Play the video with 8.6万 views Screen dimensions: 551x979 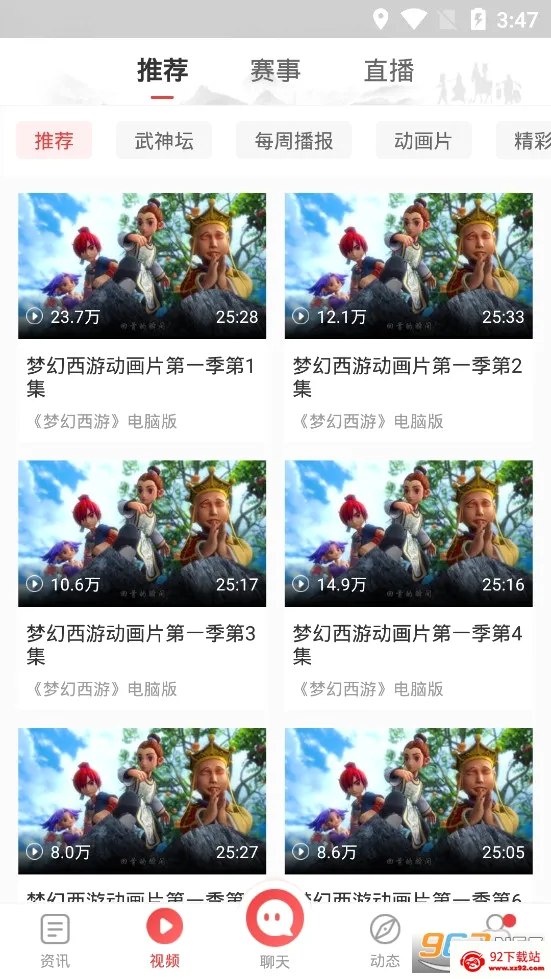[409, 800]
